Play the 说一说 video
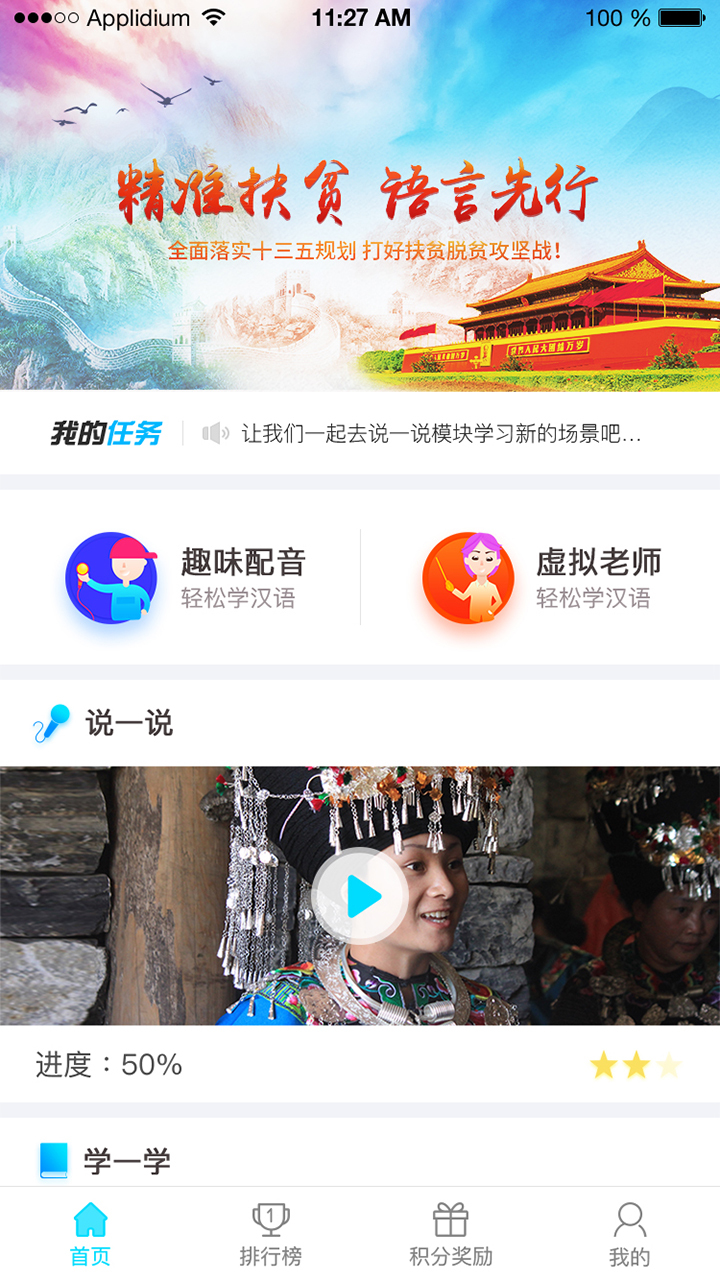Image resolution: width=720 pixels, height=1280 pixels. pyautogui.click(x=358, y=897)
